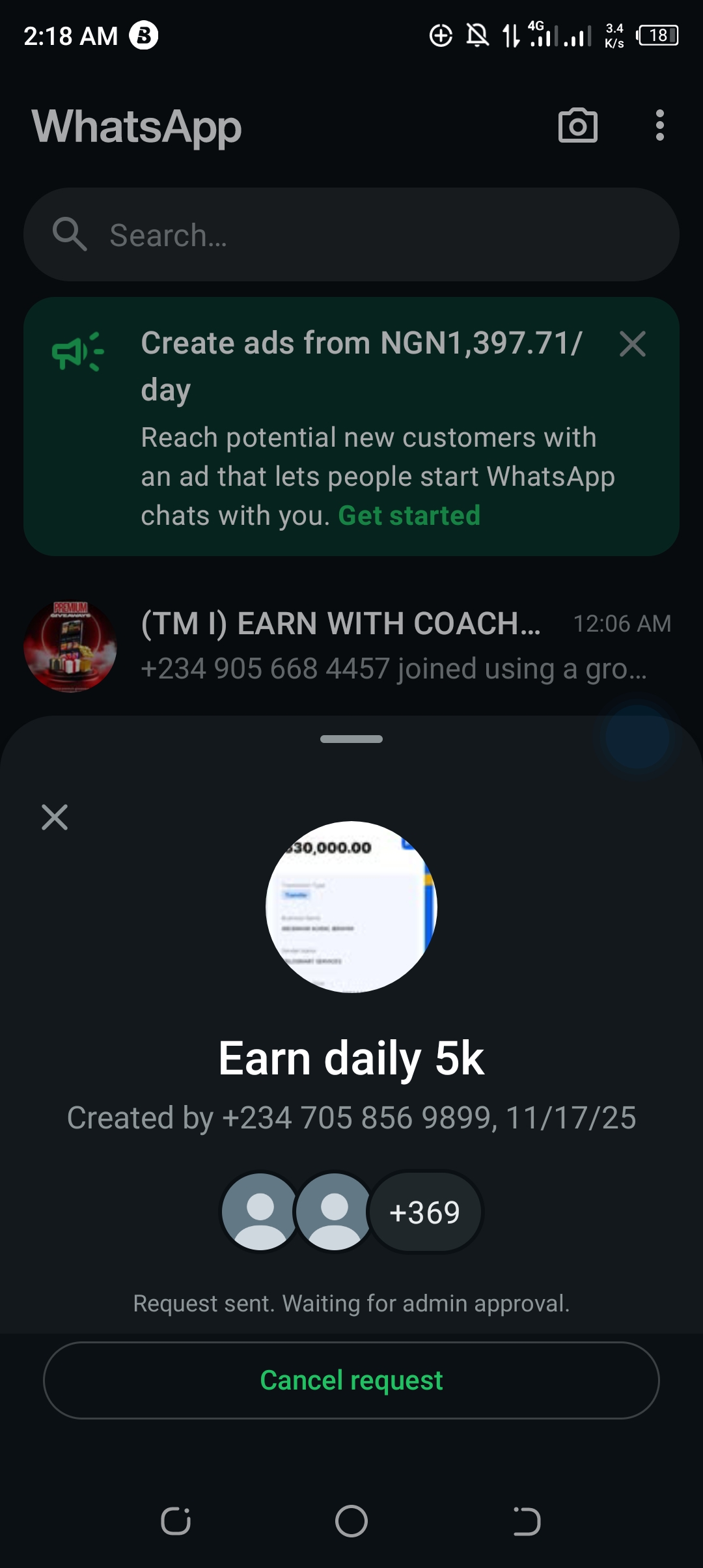
Task: Cancel the group join request
Action: [x=351, y=1380]
